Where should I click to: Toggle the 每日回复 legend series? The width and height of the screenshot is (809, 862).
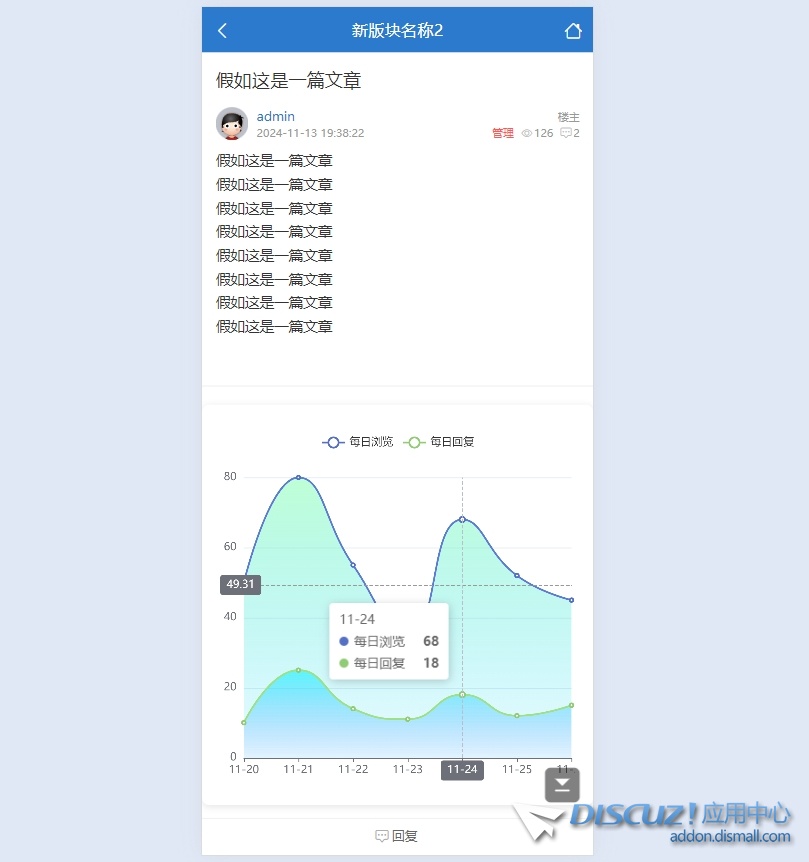tap(439, 442)
